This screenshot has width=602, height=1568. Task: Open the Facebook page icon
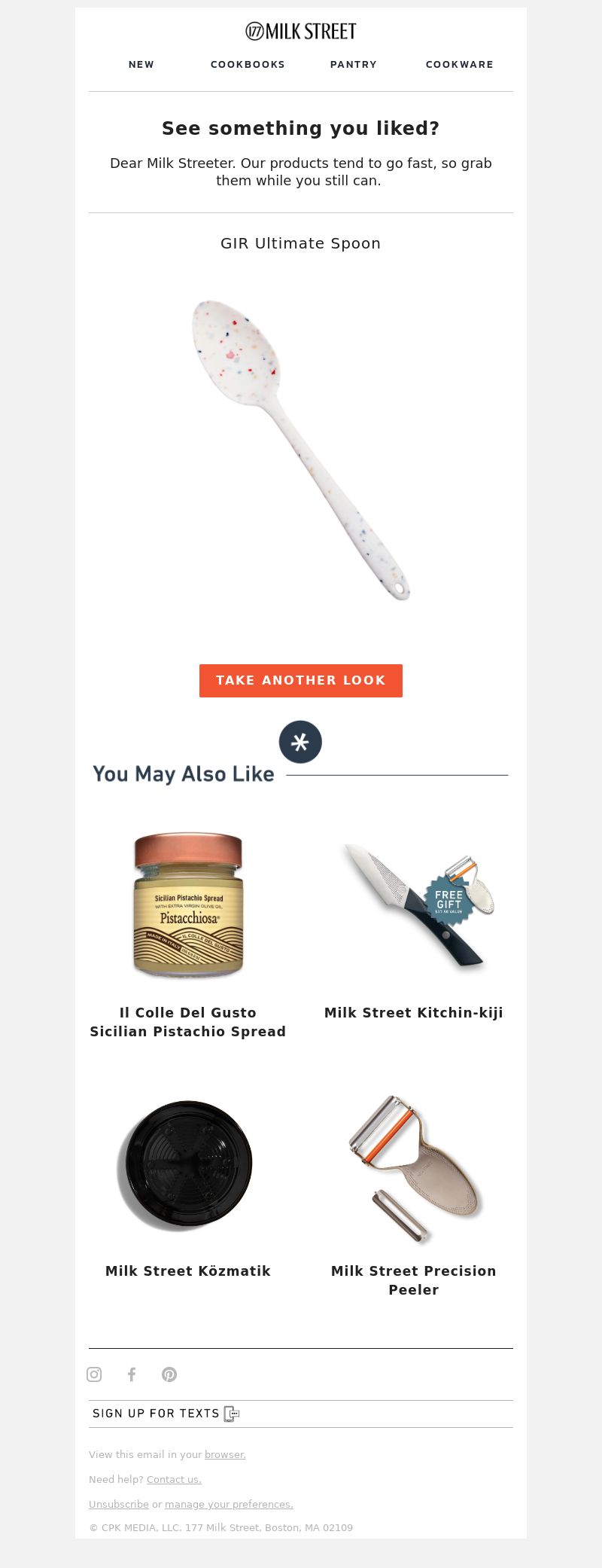132,1374
